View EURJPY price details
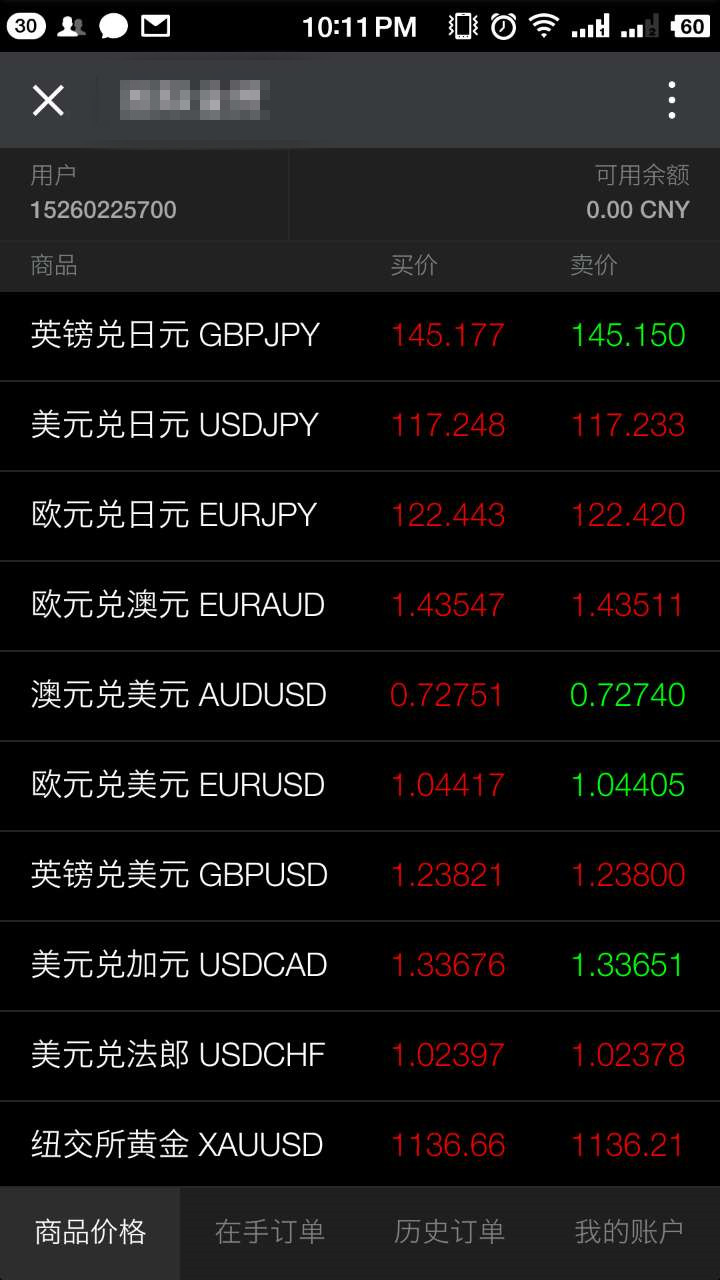 [x=360, y=516]
